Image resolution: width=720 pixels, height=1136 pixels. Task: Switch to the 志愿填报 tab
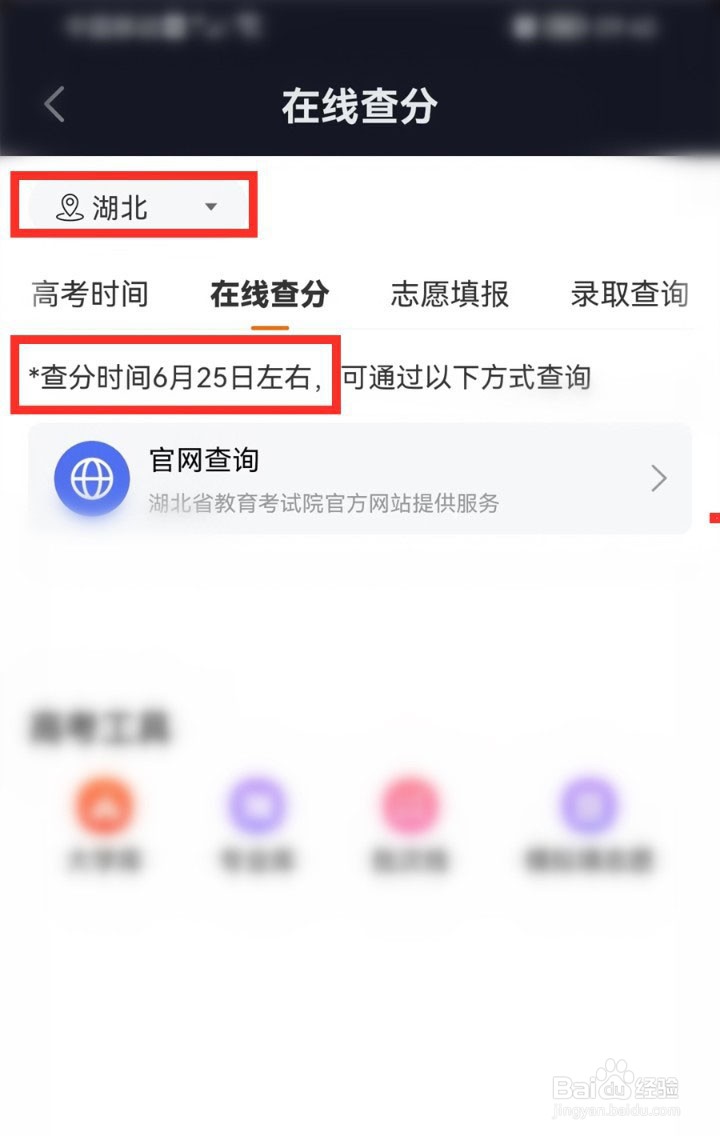pos(446,294)
